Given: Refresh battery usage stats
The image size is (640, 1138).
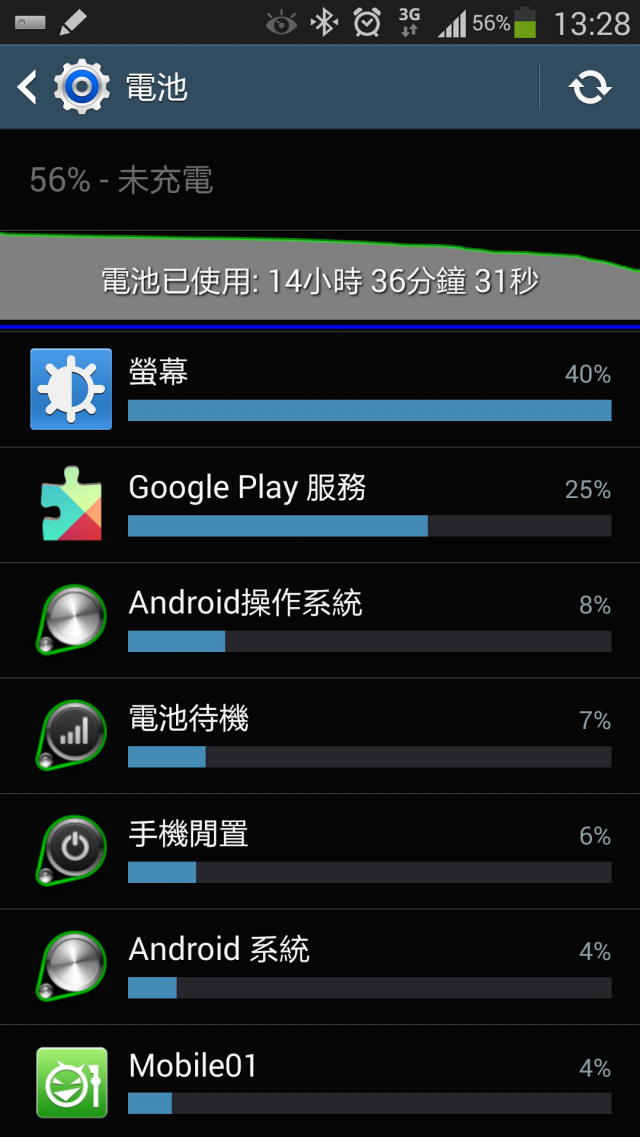Looking at the screenshot, I should coord(590,88).
